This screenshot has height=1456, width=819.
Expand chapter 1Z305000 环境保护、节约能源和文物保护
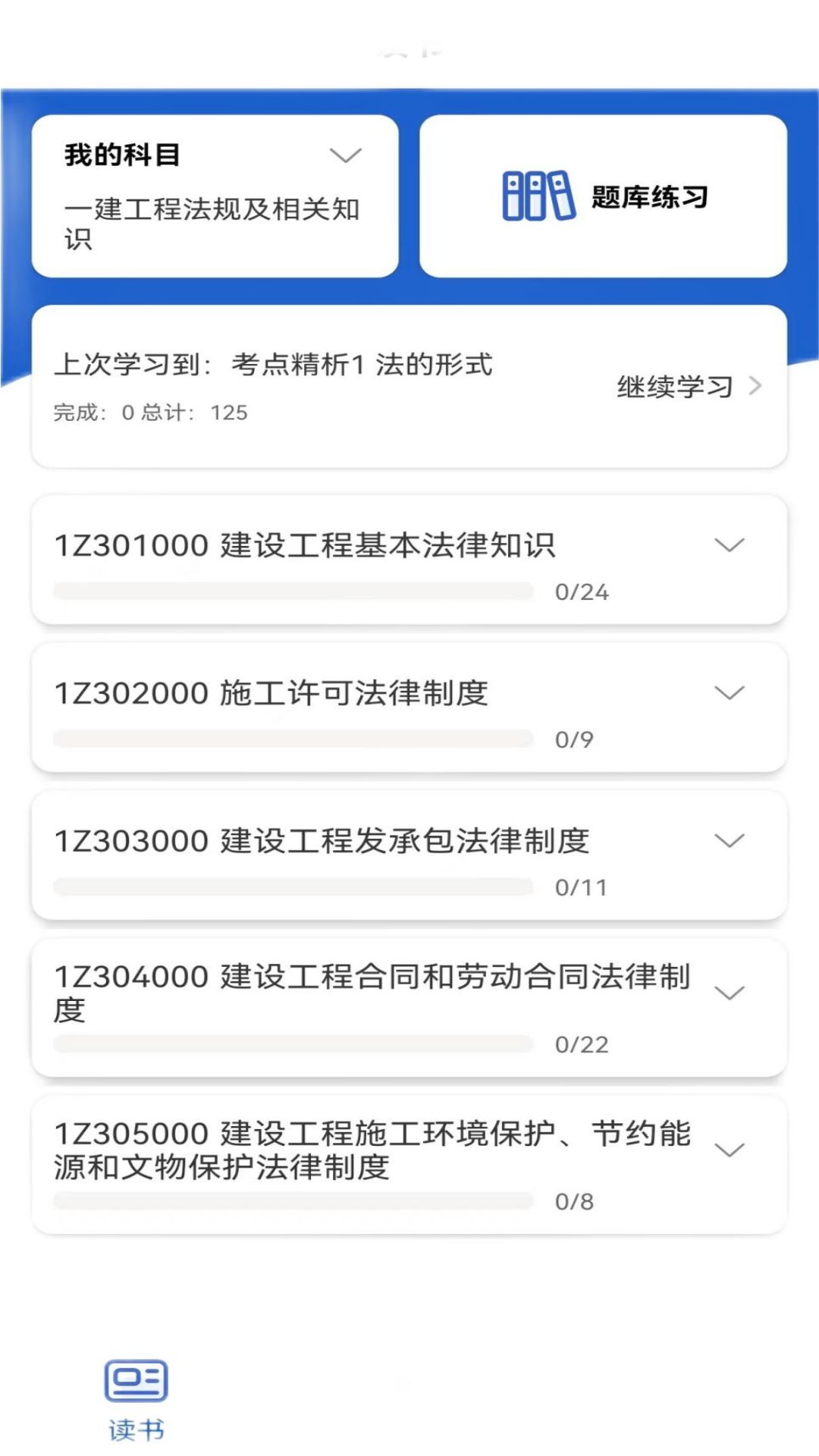point(409,1165)
